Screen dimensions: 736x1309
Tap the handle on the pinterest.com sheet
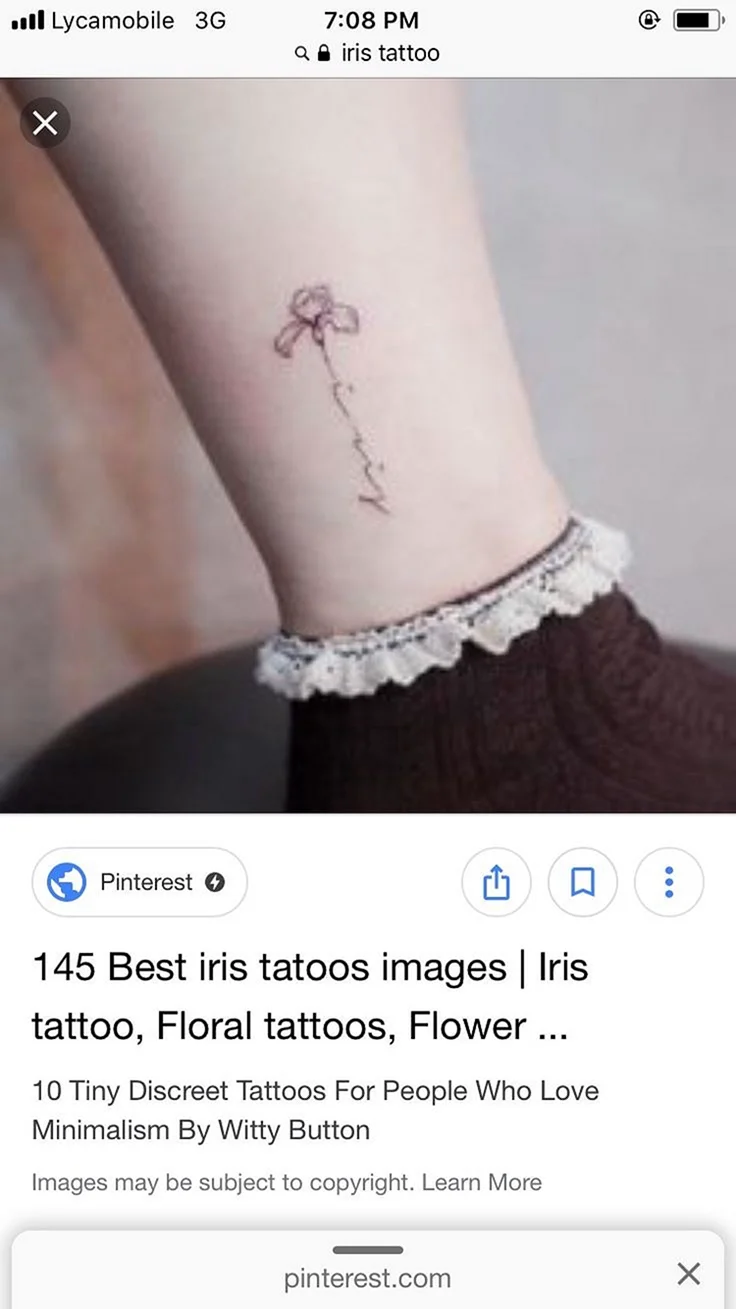[368, 1250]
